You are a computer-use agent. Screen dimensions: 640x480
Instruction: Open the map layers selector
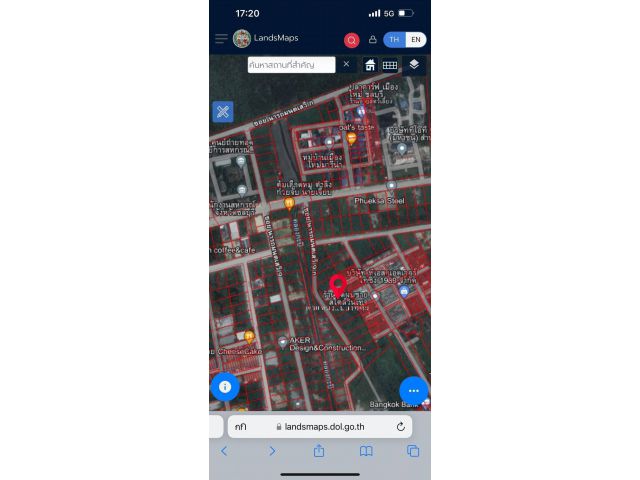pos(414,64)
